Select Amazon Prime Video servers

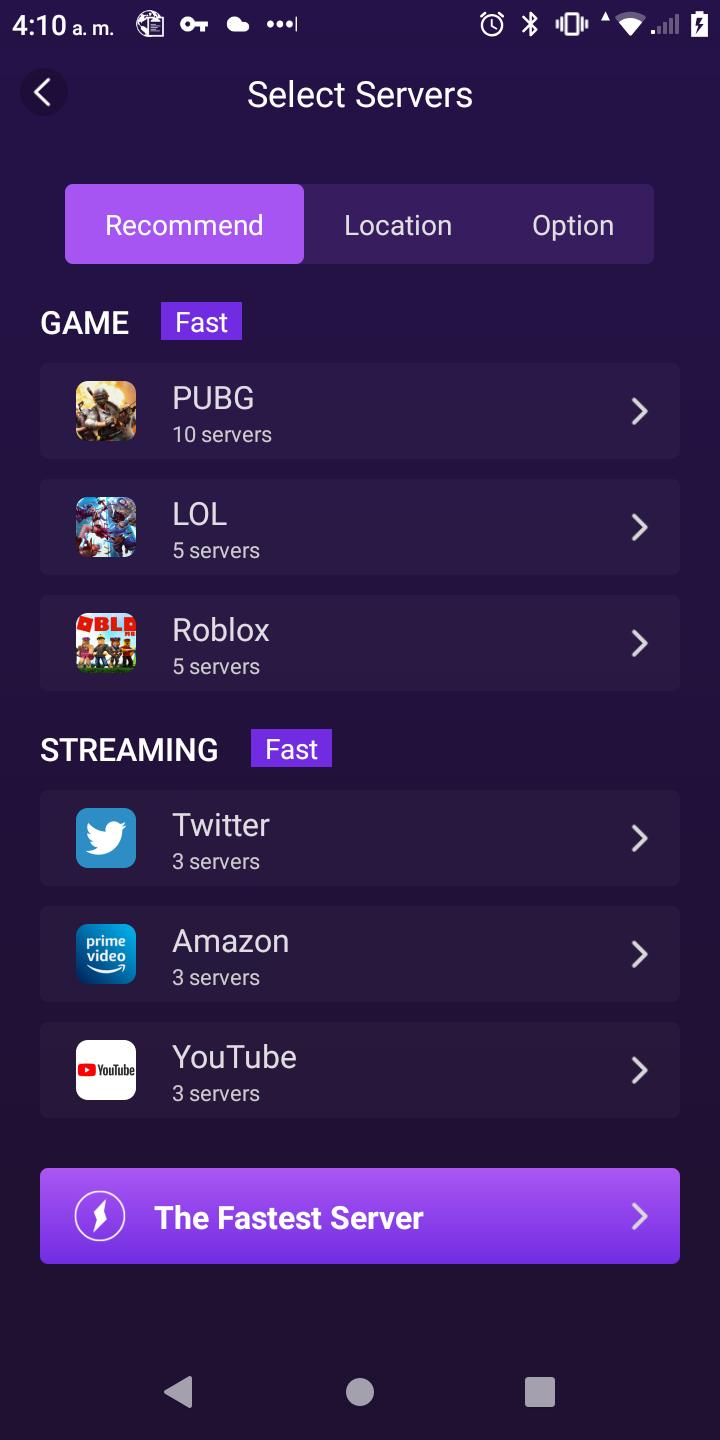point(360,954)
